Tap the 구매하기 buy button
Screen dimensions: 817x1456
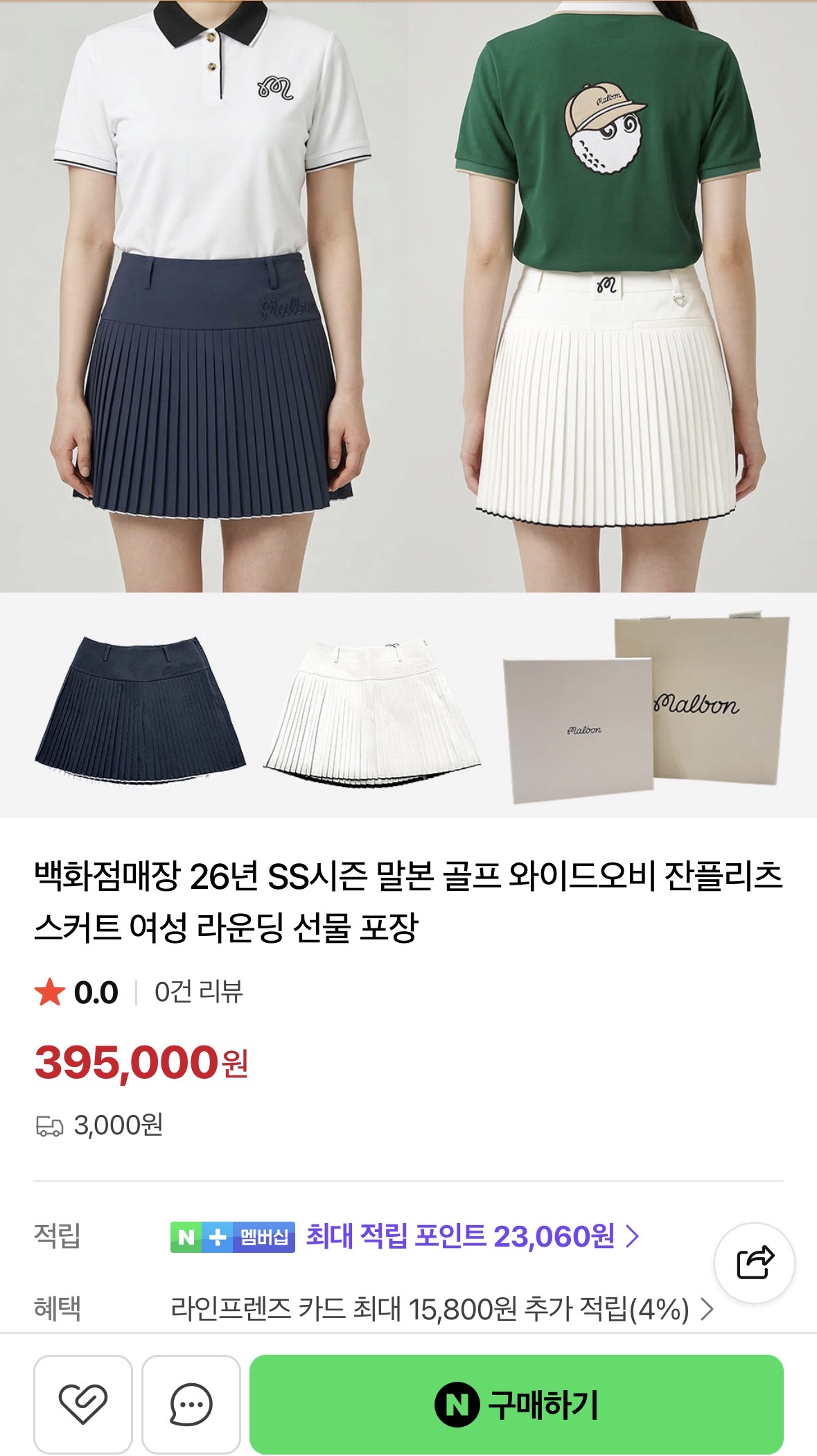click(x=516, y=1404)
